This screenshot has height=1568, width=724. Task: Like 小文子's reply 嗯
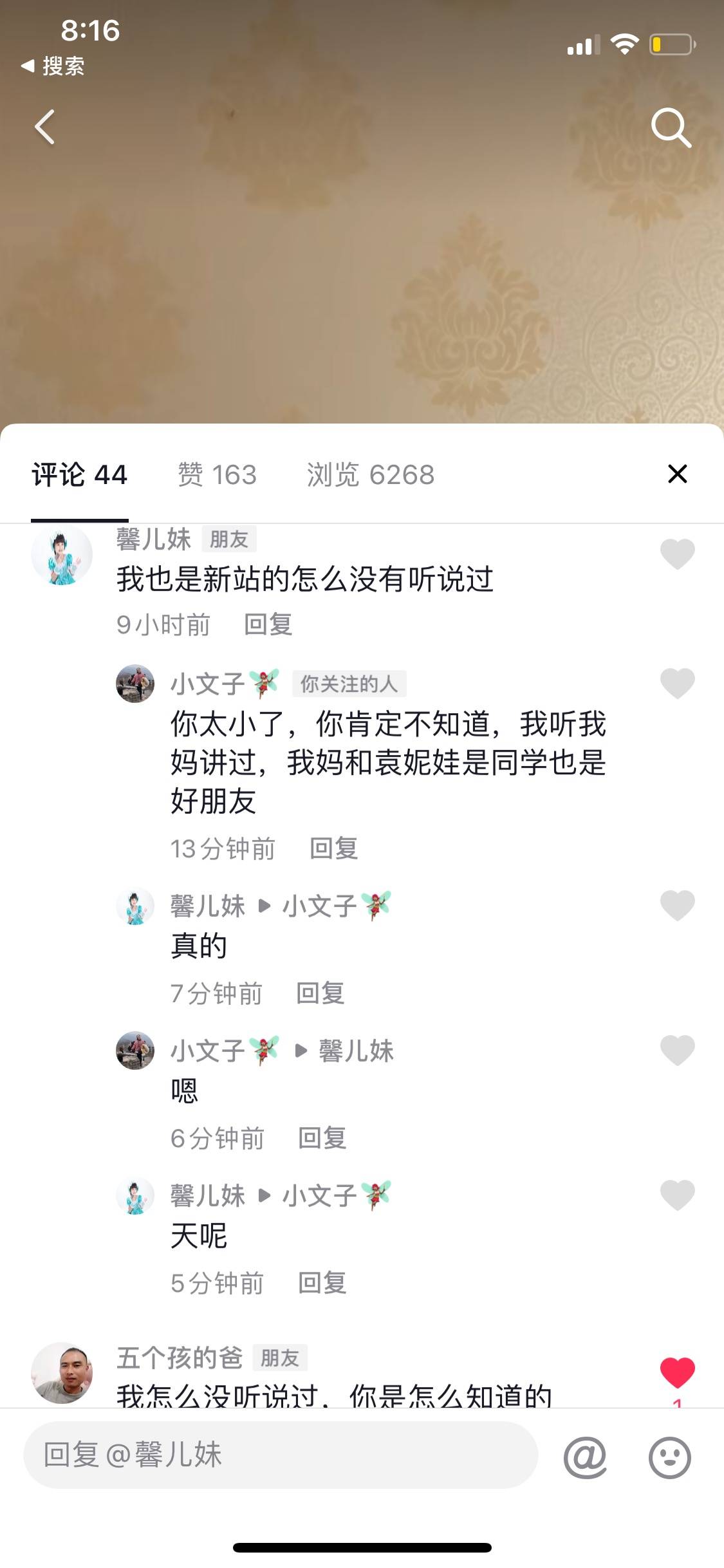(677, 1050)
